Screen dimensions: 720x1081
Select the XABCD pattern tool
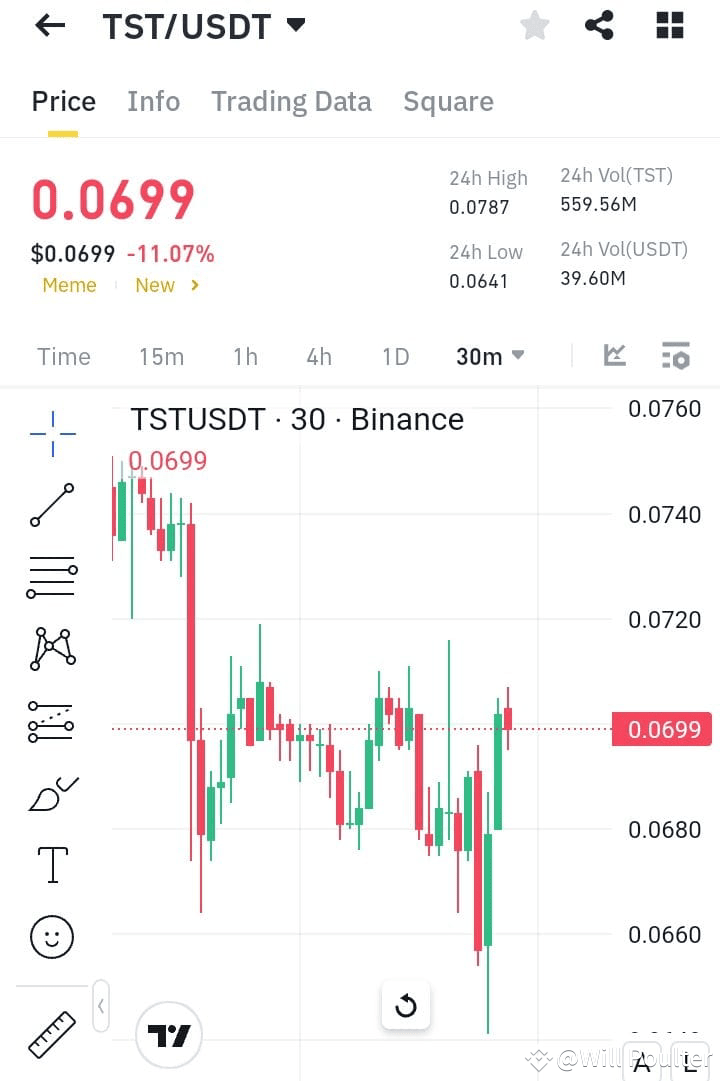pyautogui.click(x=50, y=648)
